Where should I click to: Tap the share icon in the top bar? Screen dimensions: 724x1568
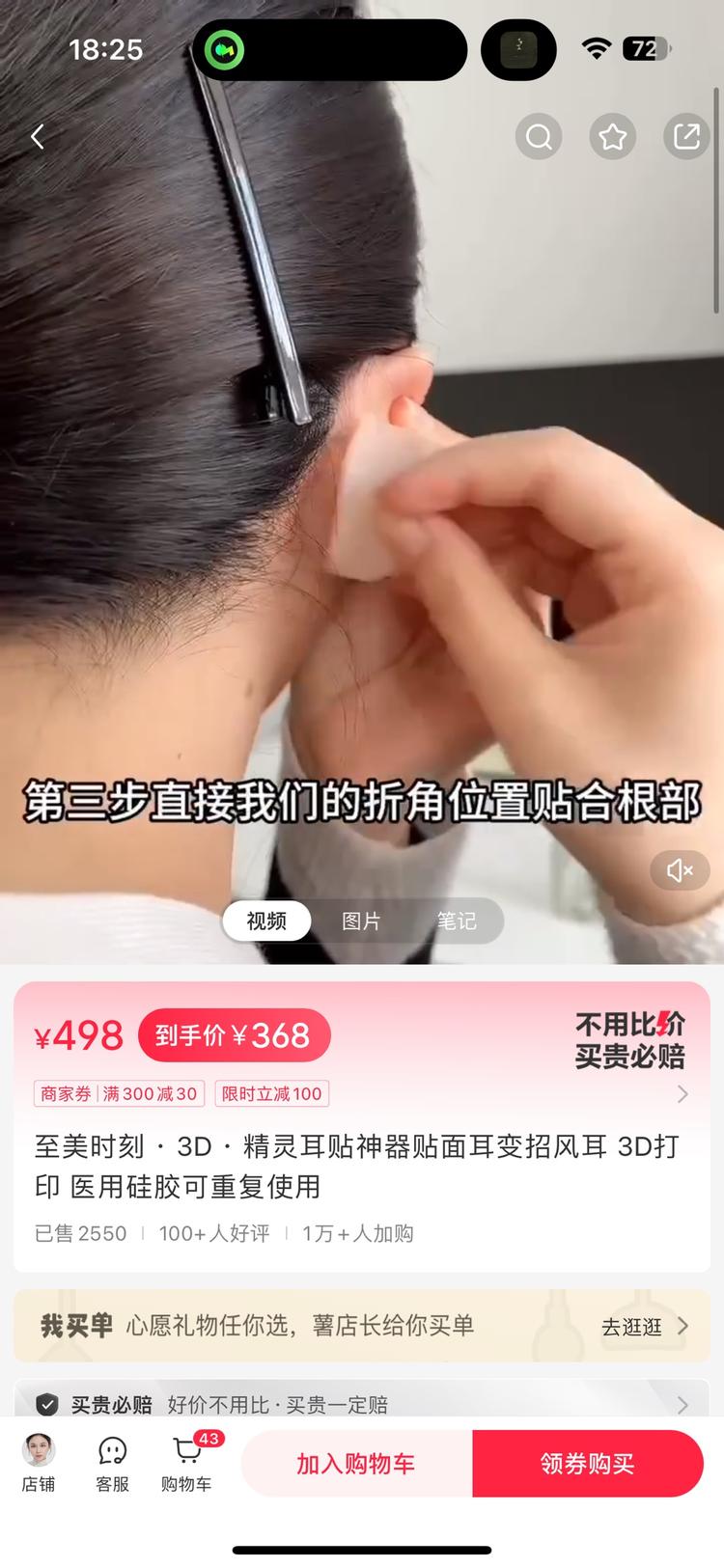[685, 136]
